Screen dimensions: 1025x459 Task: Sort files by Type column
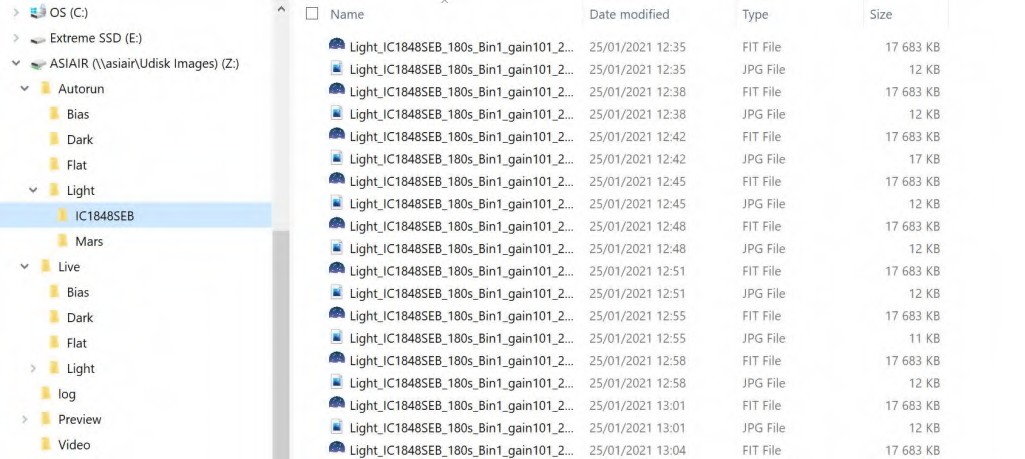pos(756,14)
